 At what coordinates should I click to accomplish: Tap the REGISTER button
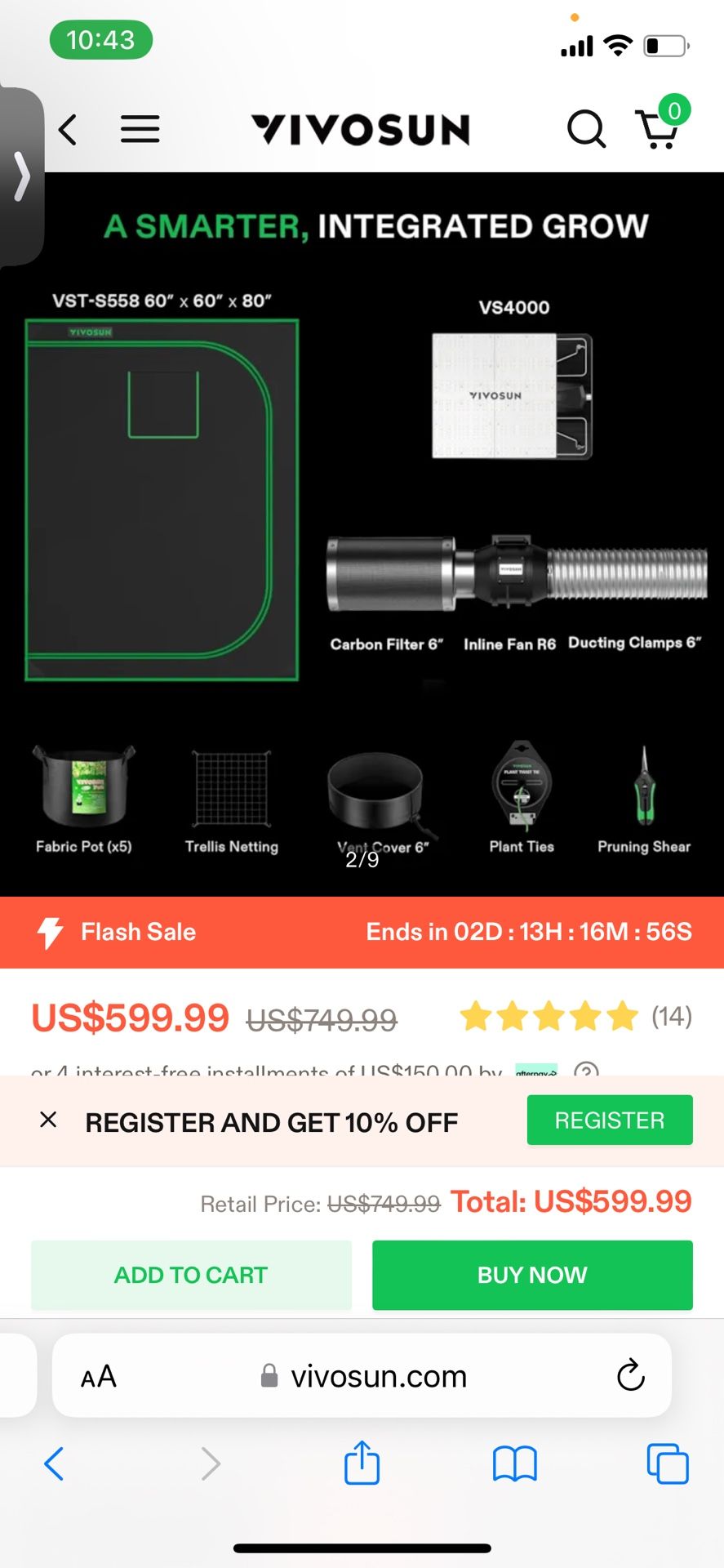tap(609, 1120)
